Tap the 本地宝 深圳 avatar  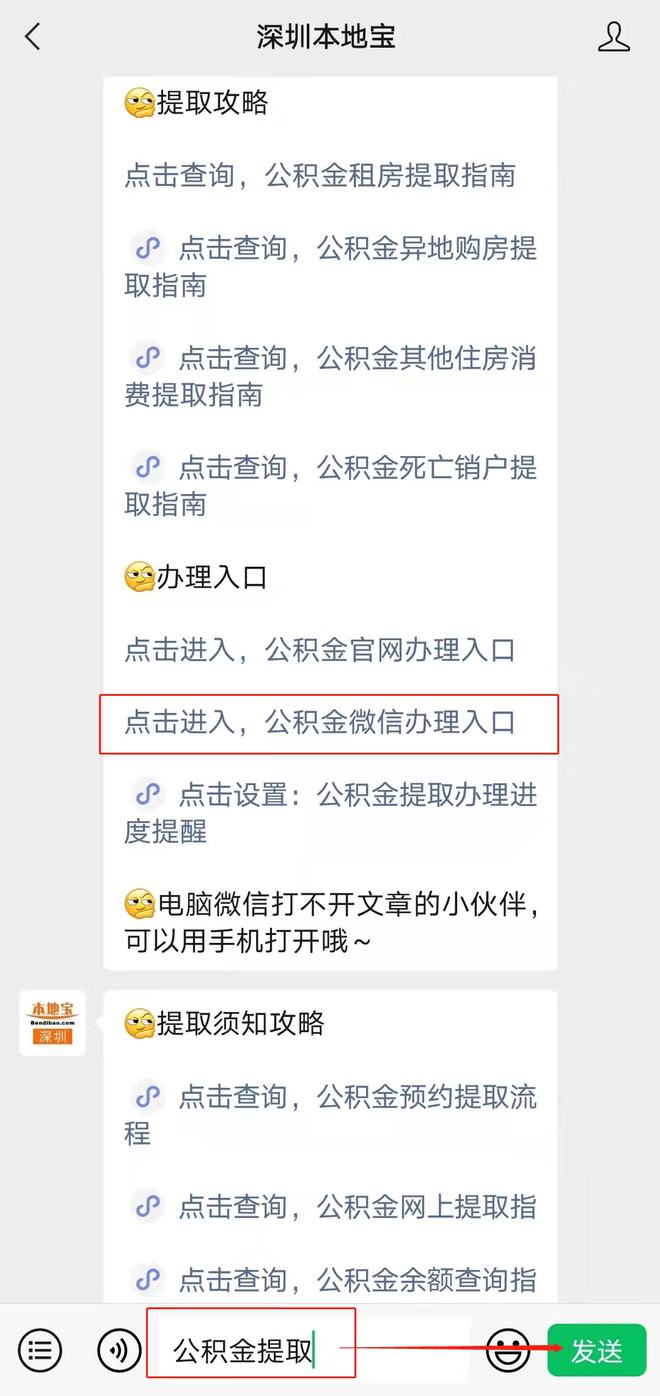coord(53,1023)
